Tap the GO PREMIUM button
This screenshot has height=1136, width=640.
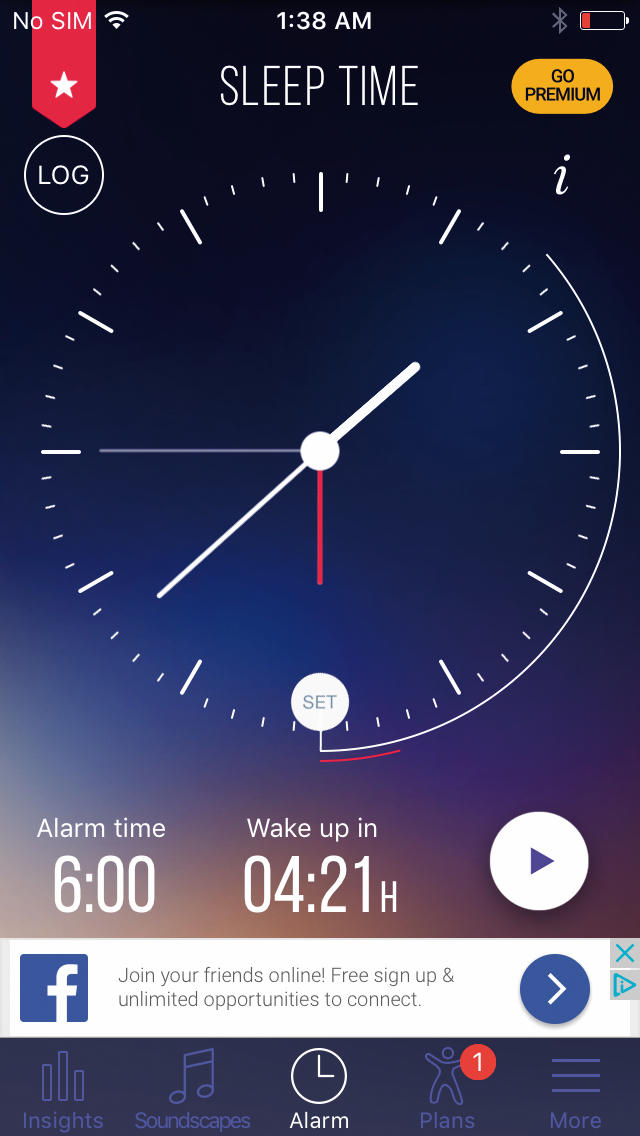coord(562,86)
